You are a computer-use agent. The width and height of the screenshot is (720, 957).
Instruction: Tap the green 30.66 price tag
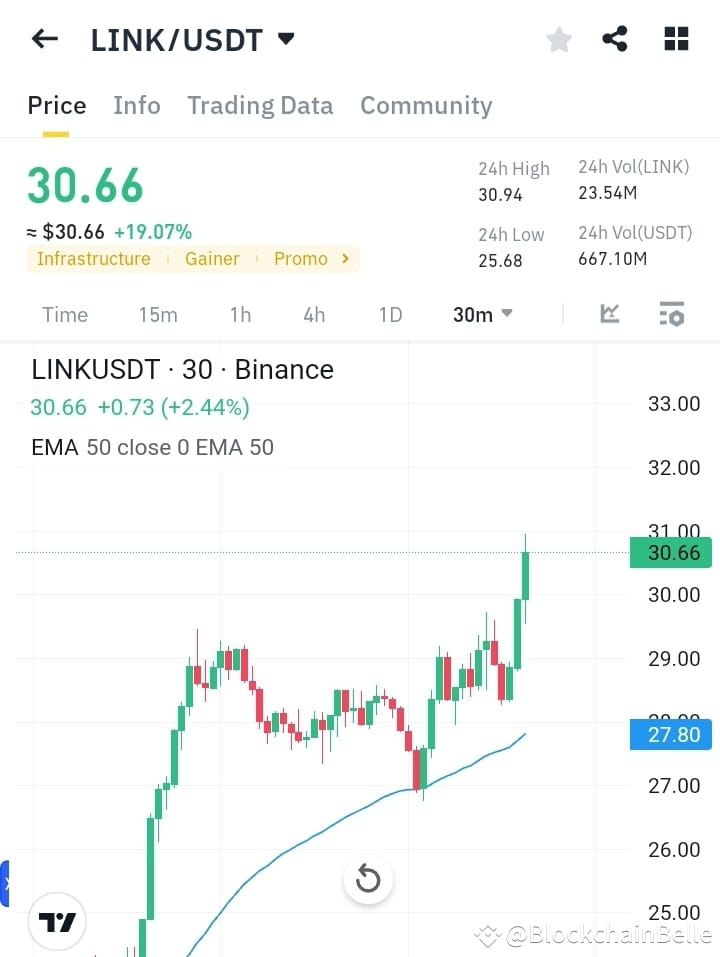pyautogui.click(x=670, y=552)
